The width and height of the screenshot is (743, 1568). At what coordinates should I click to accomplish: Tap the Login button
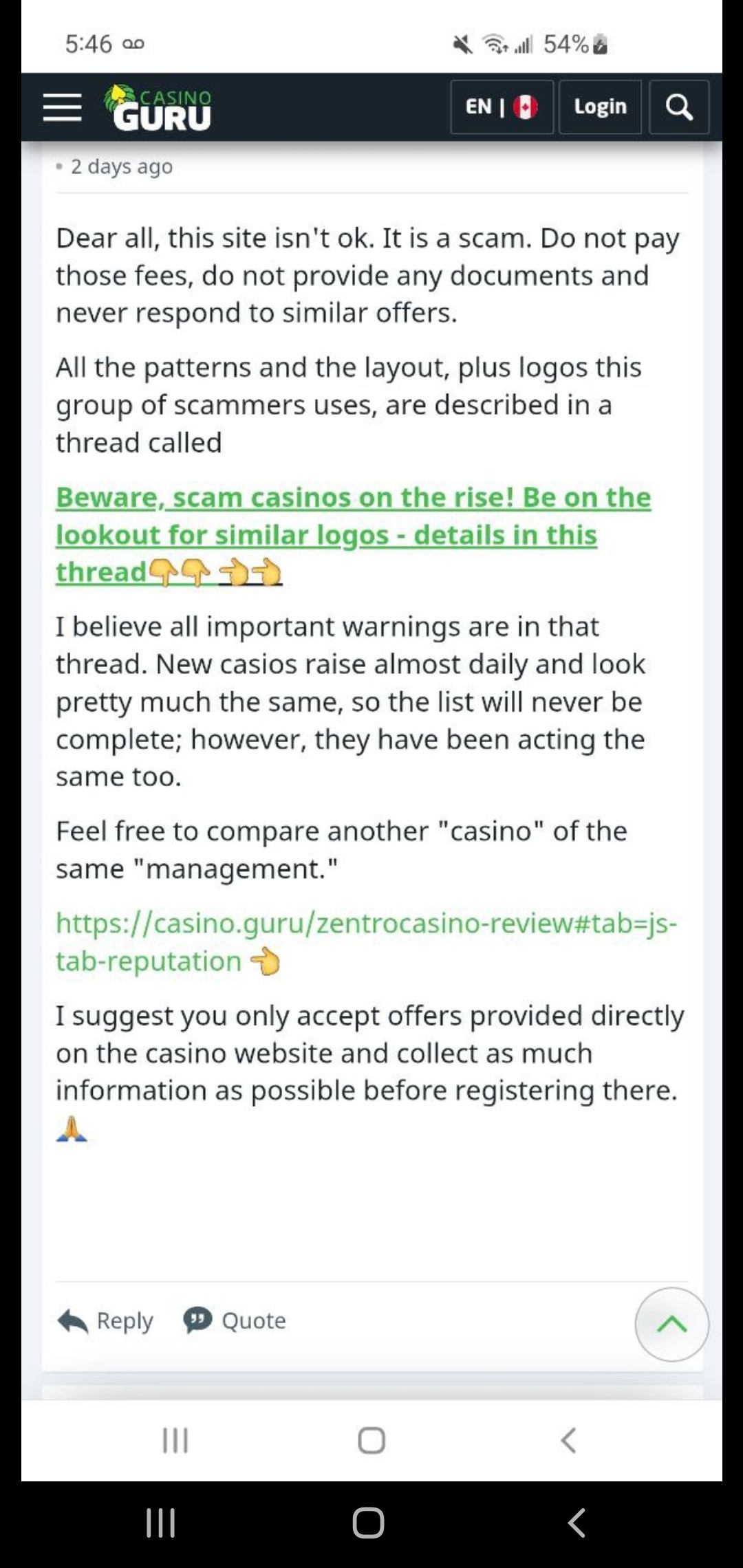600,107
